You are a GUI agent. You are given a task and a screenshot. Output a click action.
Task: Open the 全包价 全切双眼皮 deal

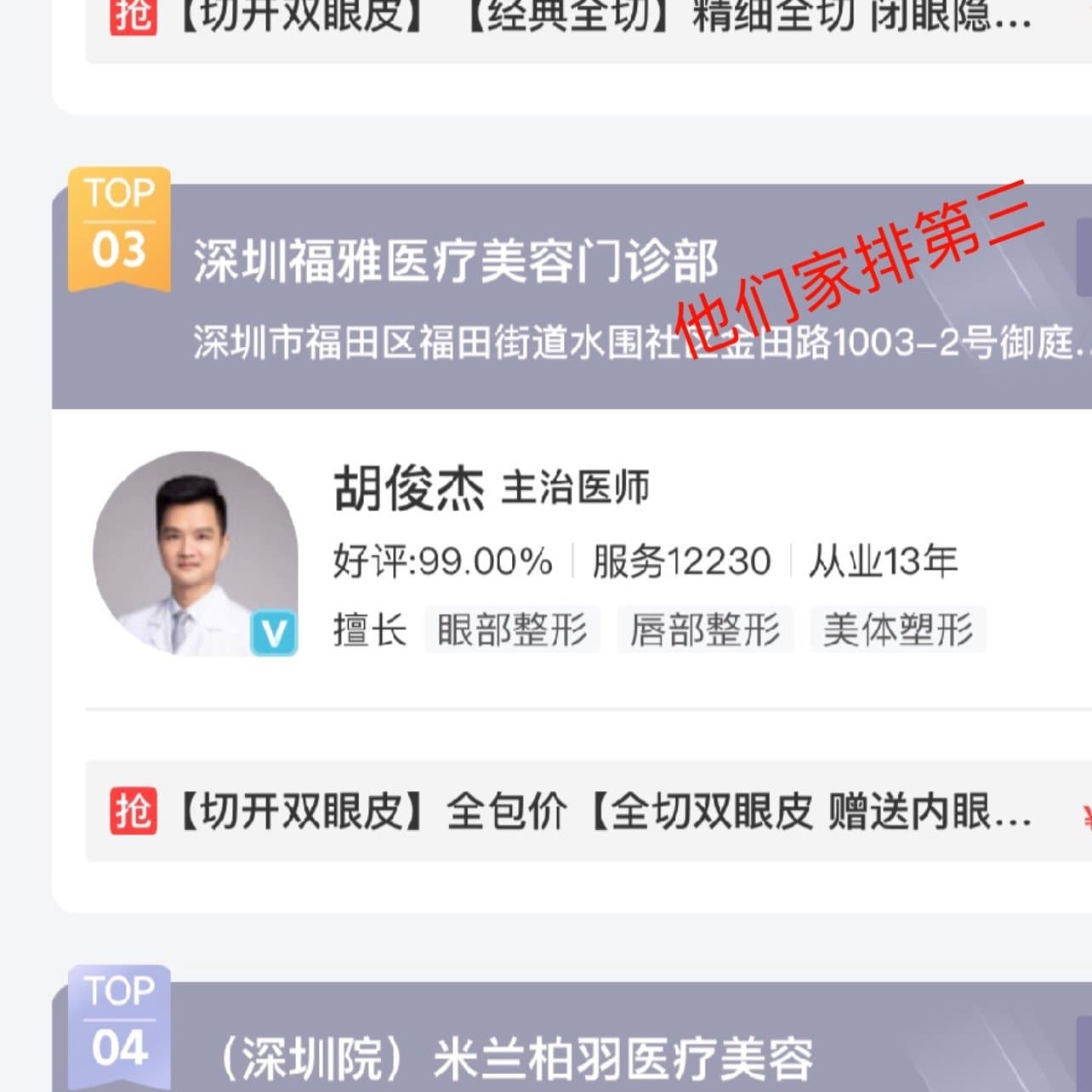point(570,811)
